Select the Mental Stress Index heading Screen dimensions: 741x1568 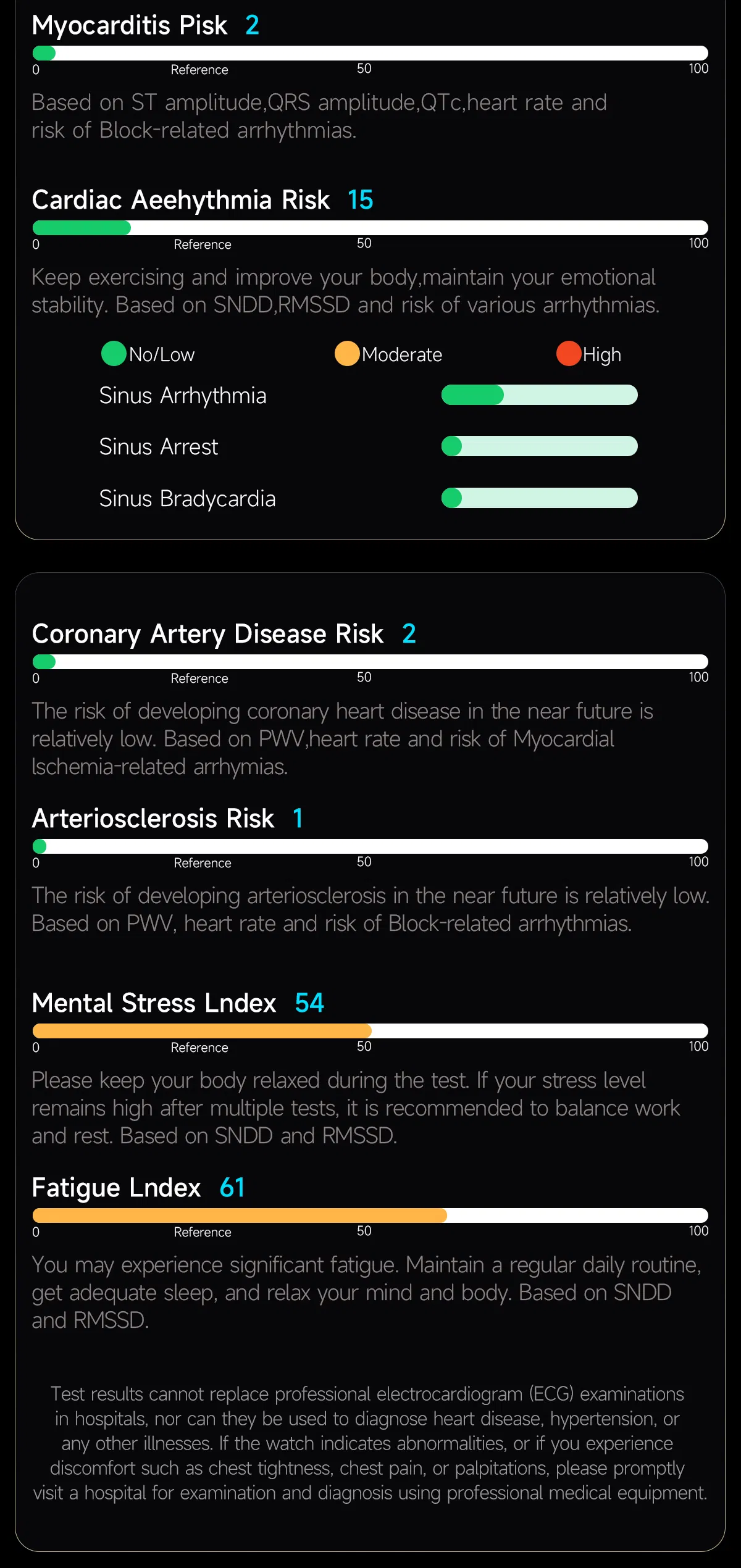point(154,1003)
